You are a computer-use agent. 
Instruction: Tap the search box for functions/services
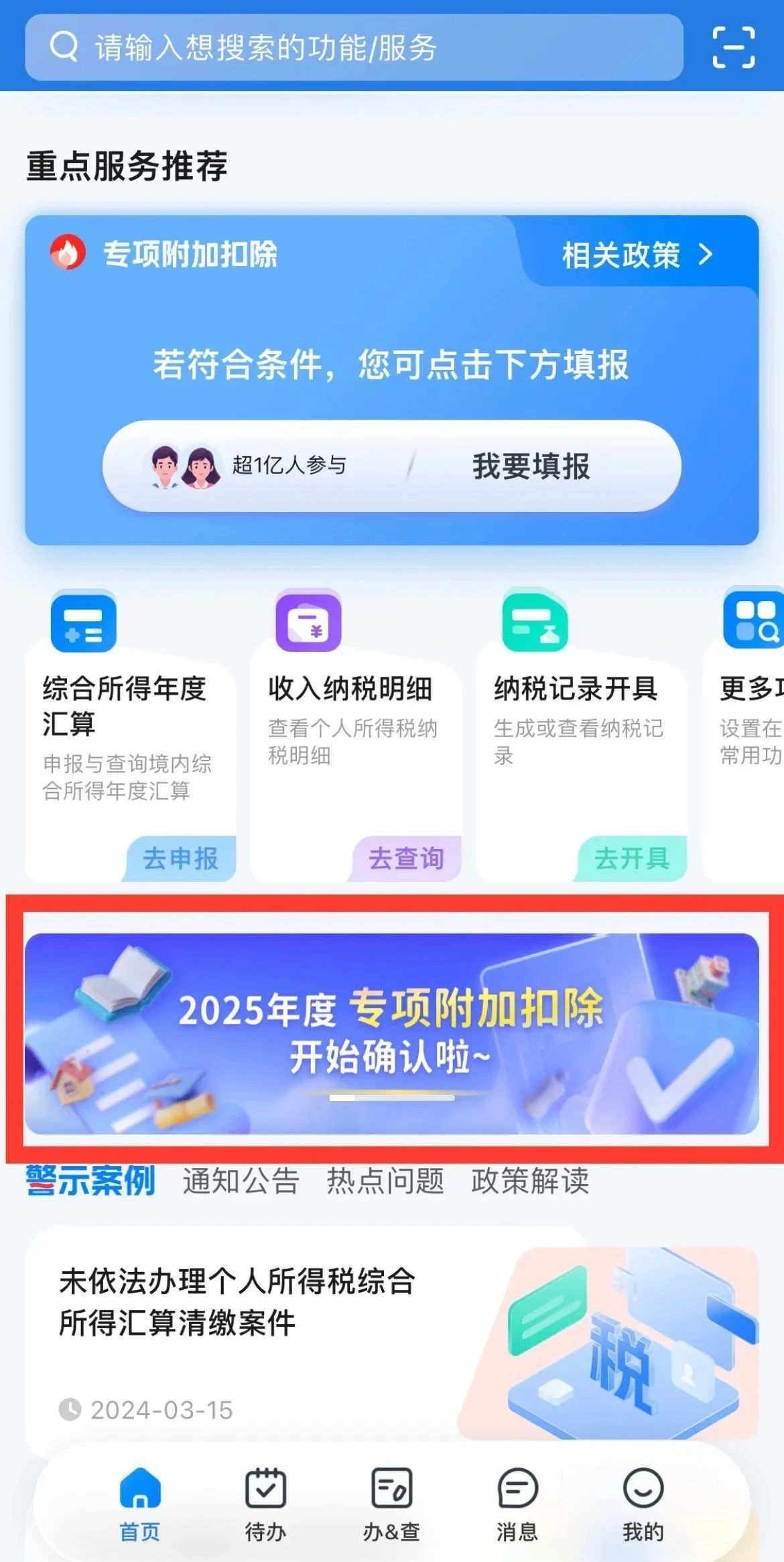pyautogui.click(x=353, y=48)
